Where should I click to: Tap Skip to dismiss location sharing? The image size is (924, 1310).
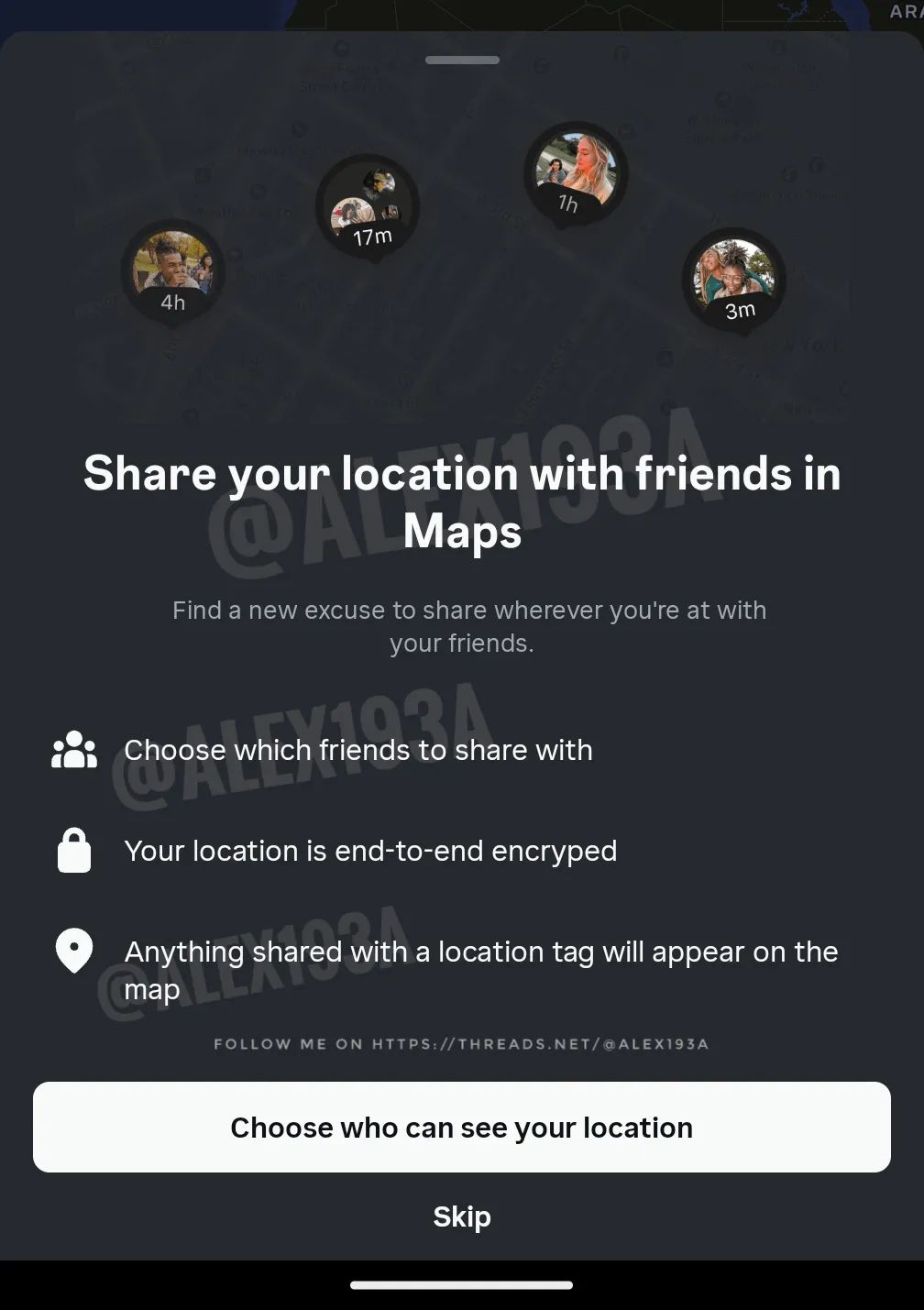coord(462,1216)
